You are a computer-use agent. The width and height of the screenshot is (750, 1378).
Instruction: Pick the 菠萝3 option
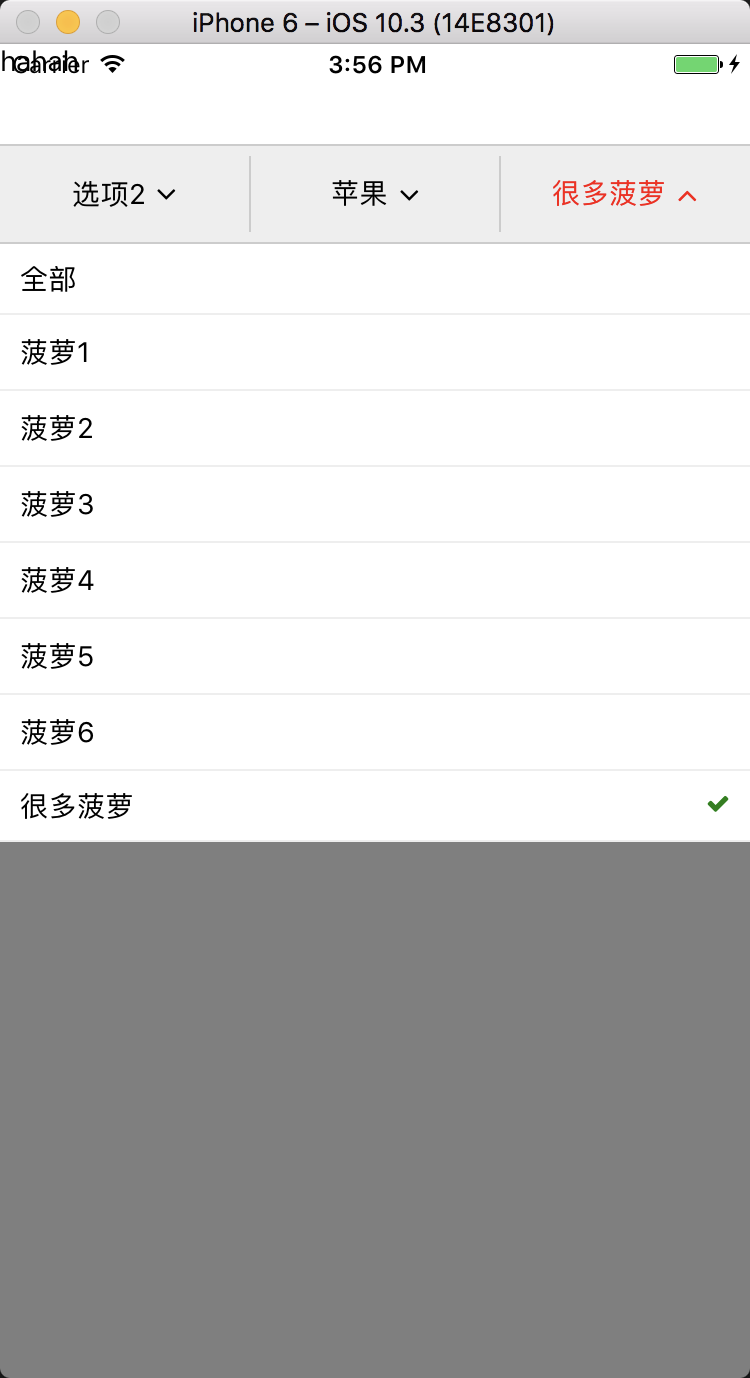coord(374,504)
